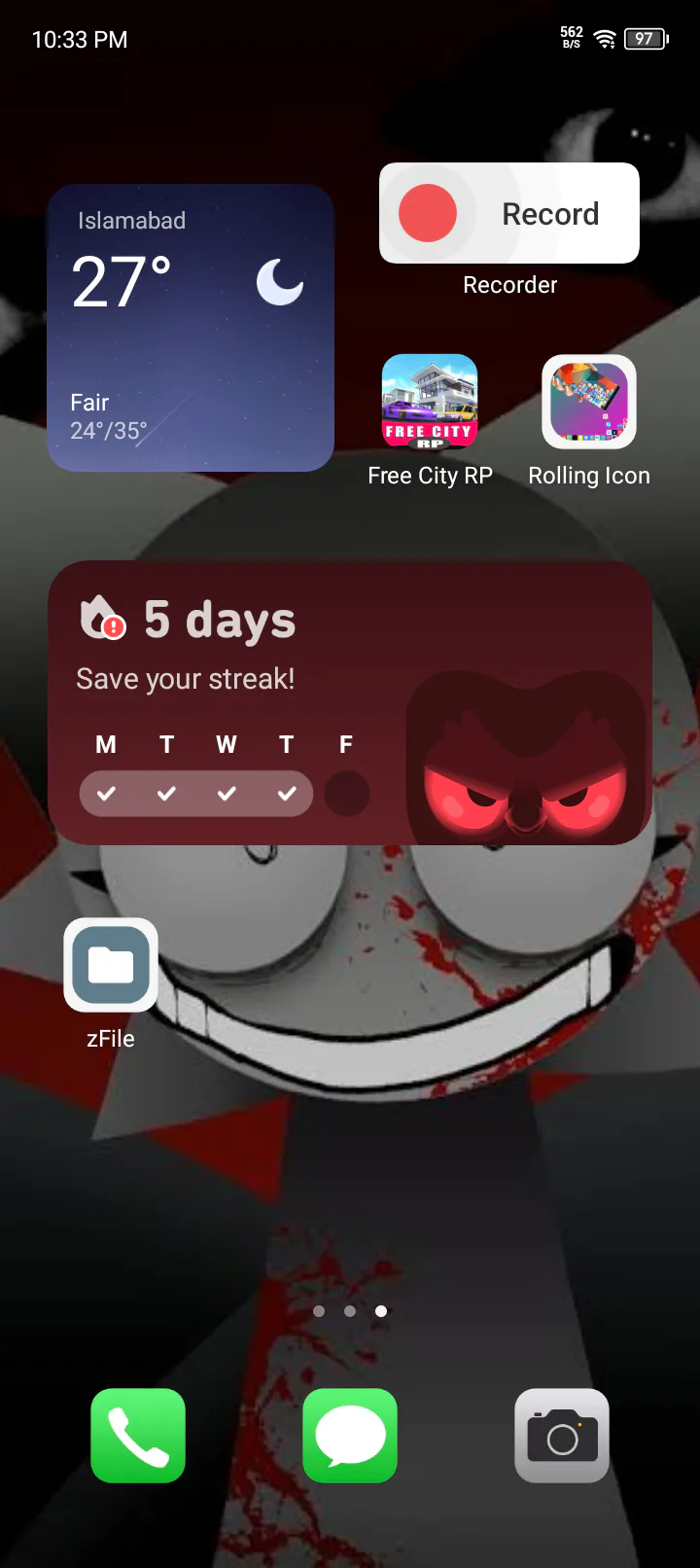Open the Phone dialer app
Screen dimensions: 700x1568
(x=138, y=1436)
